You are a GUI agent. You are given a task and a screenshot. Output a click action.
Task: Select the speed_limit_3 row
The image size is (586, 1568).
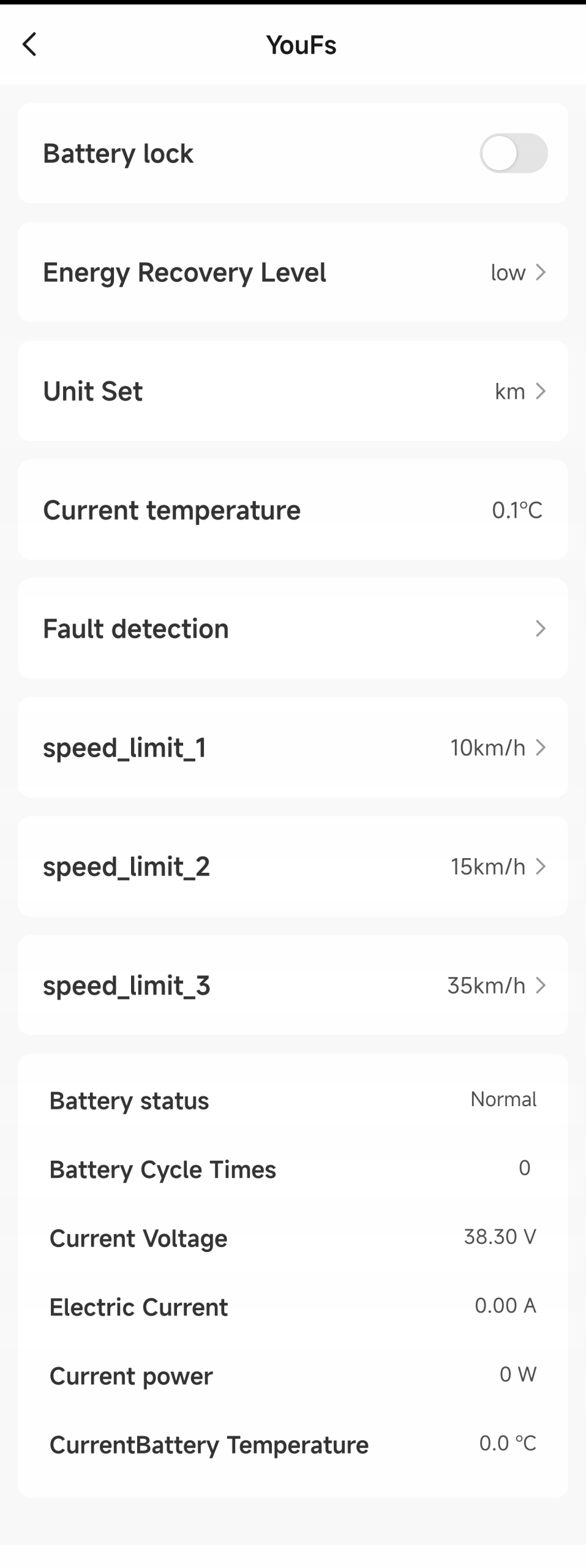293,985
